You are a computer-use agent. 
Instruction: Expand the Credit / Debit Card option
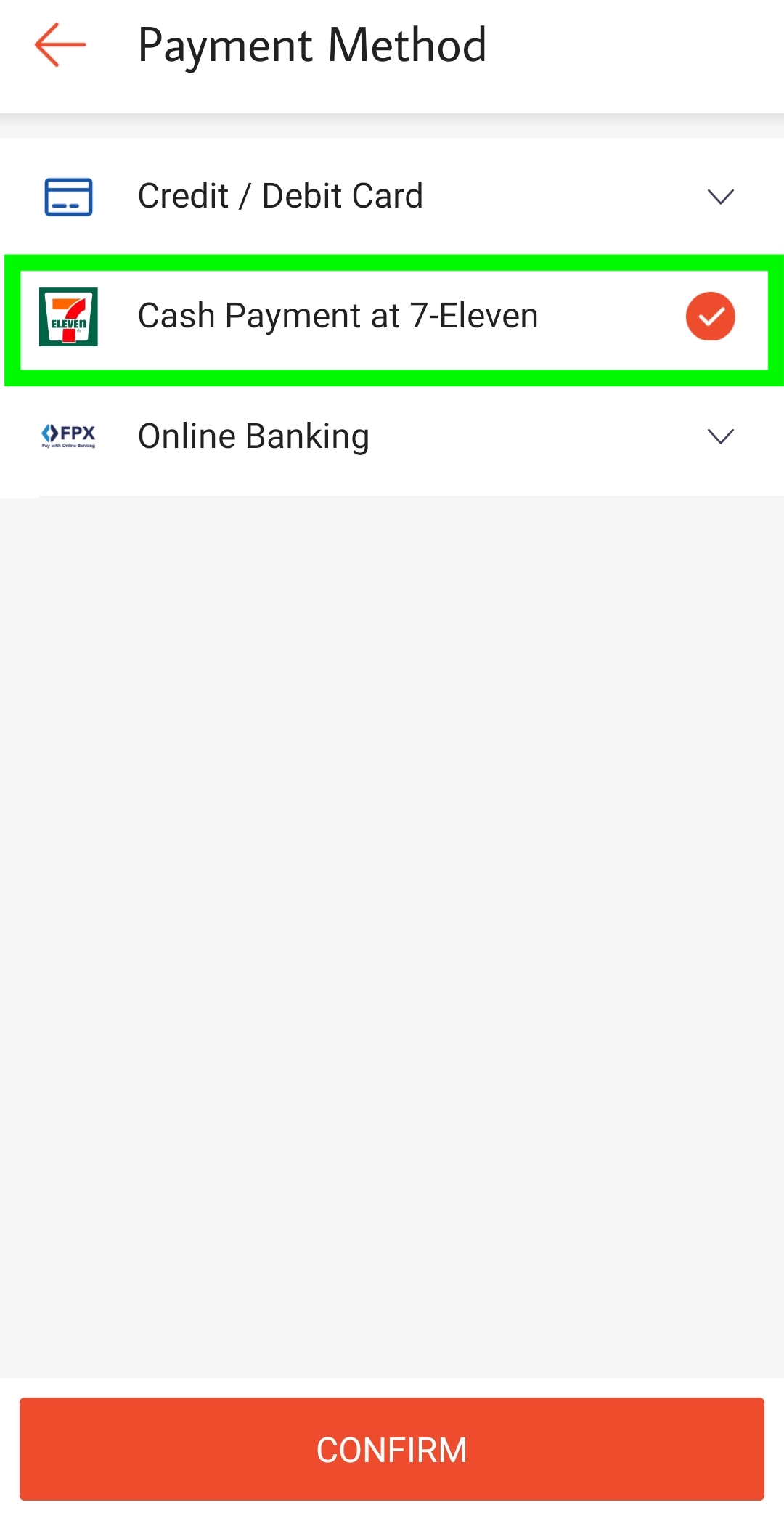click(720, 196)
